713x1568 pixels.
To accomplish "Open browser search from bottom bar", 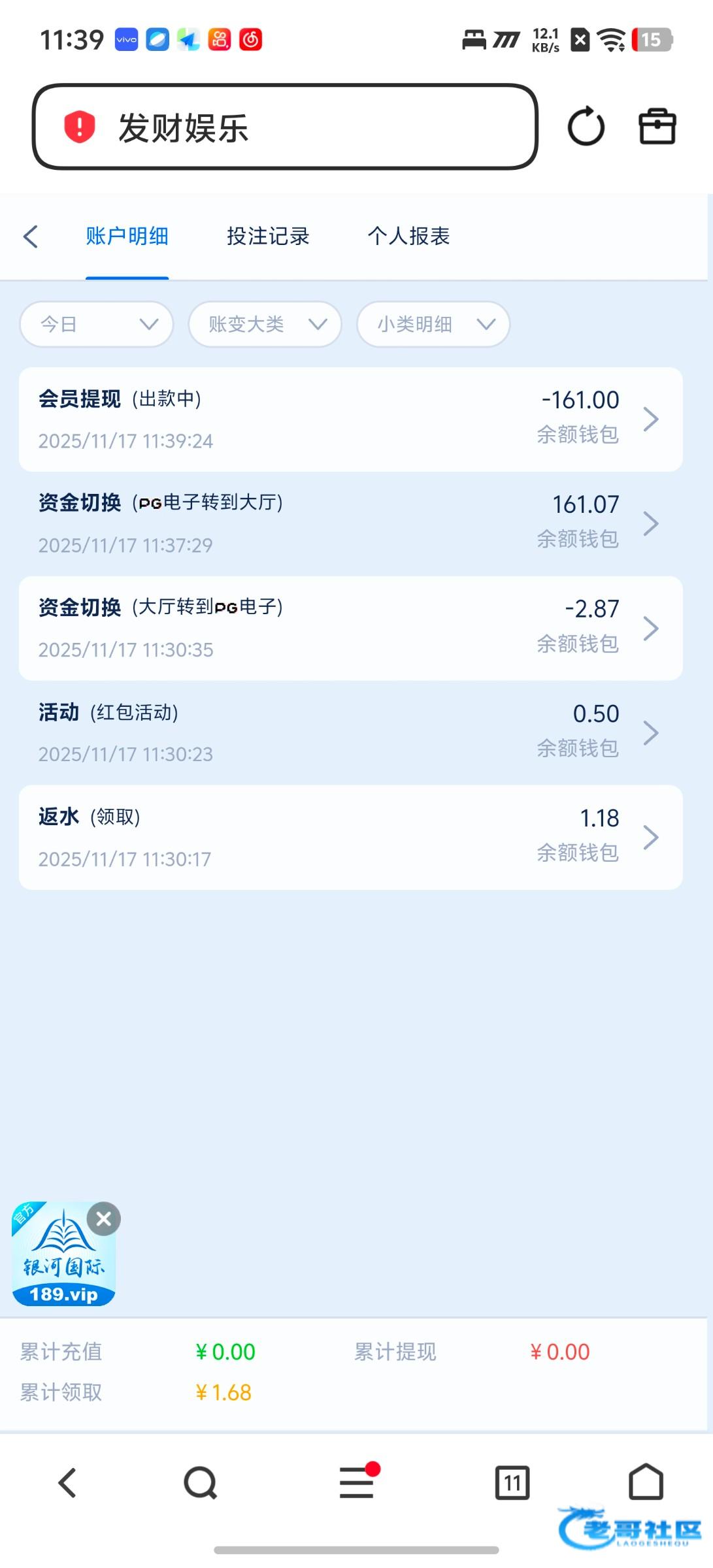I will [200, 1483].
